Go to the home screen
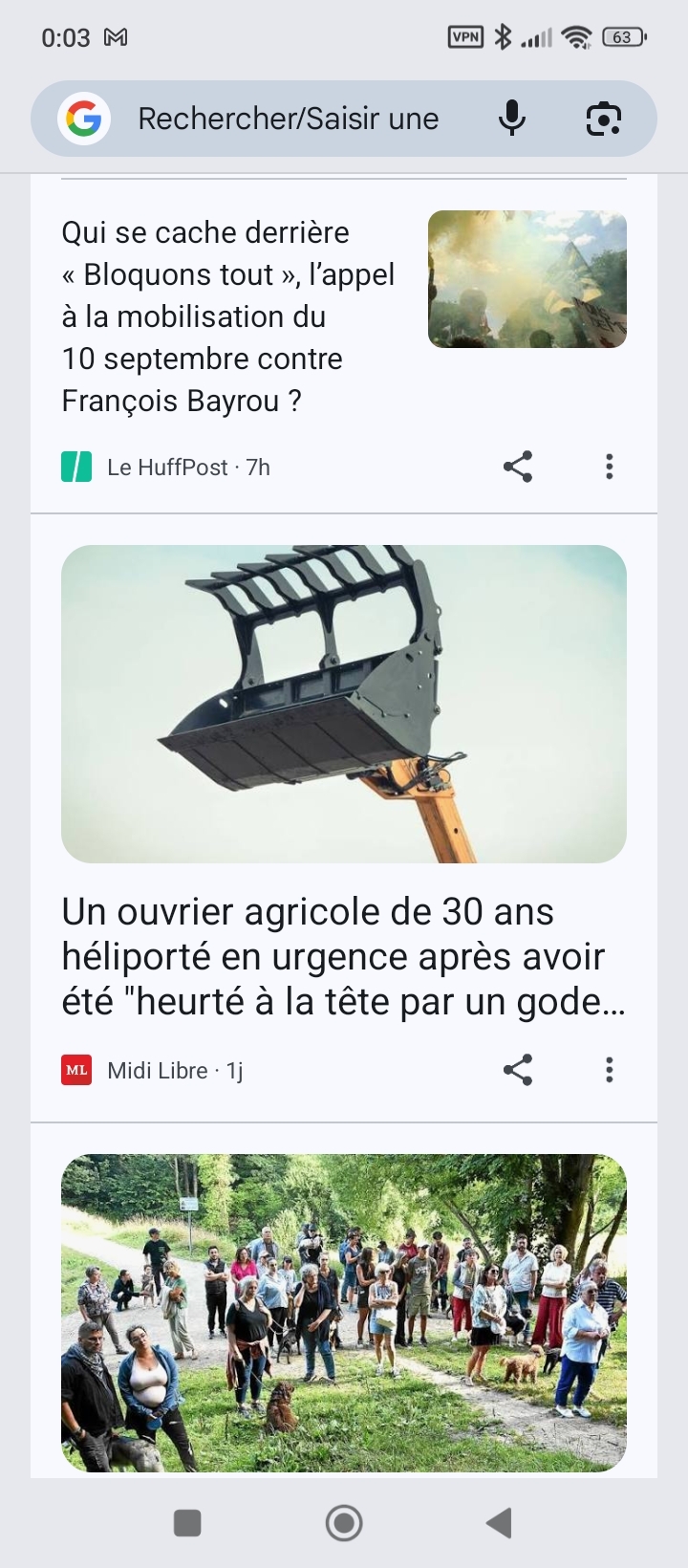The width and height of the screenshot is (688, 1568). (x=344, y=1523)
